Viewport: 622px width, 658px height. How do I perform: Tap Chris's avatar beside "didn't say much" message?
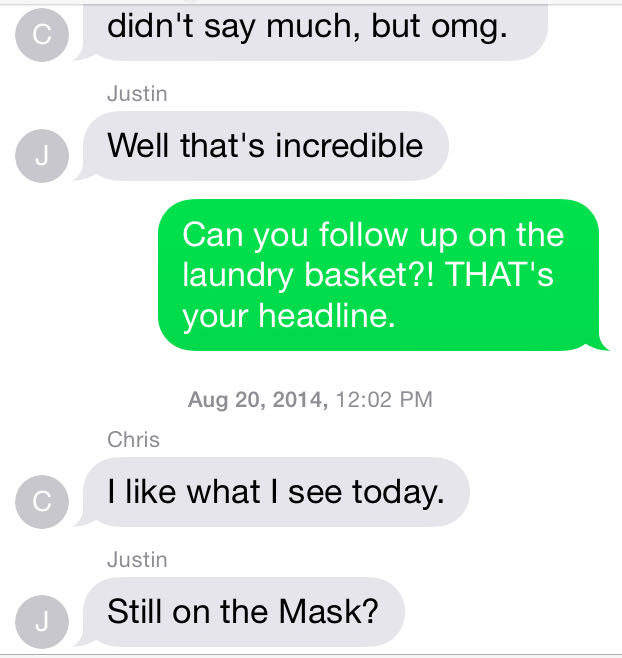point(42,35)
